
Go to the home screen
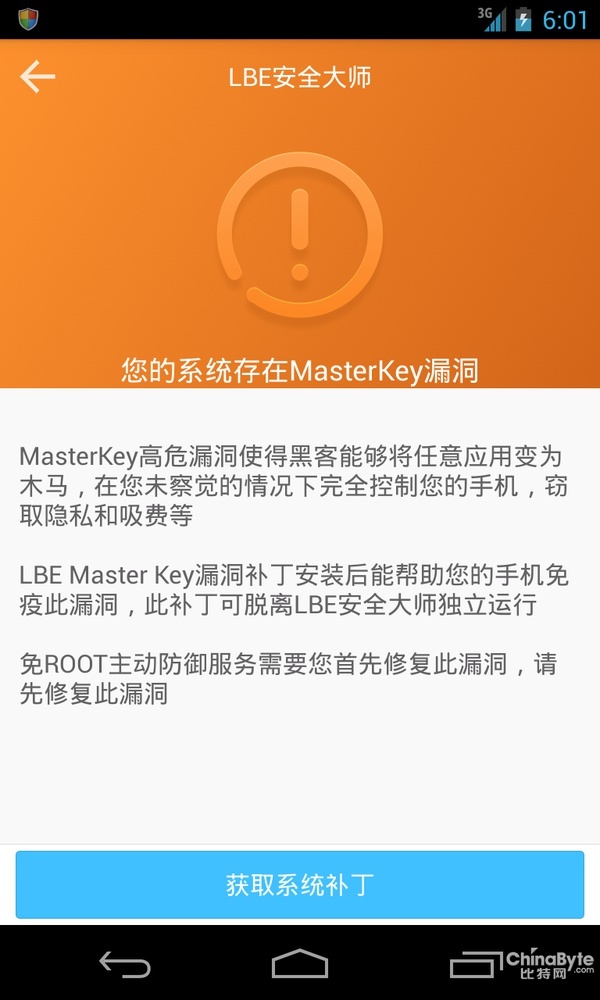pyautogui.click(x=300, y=963)
